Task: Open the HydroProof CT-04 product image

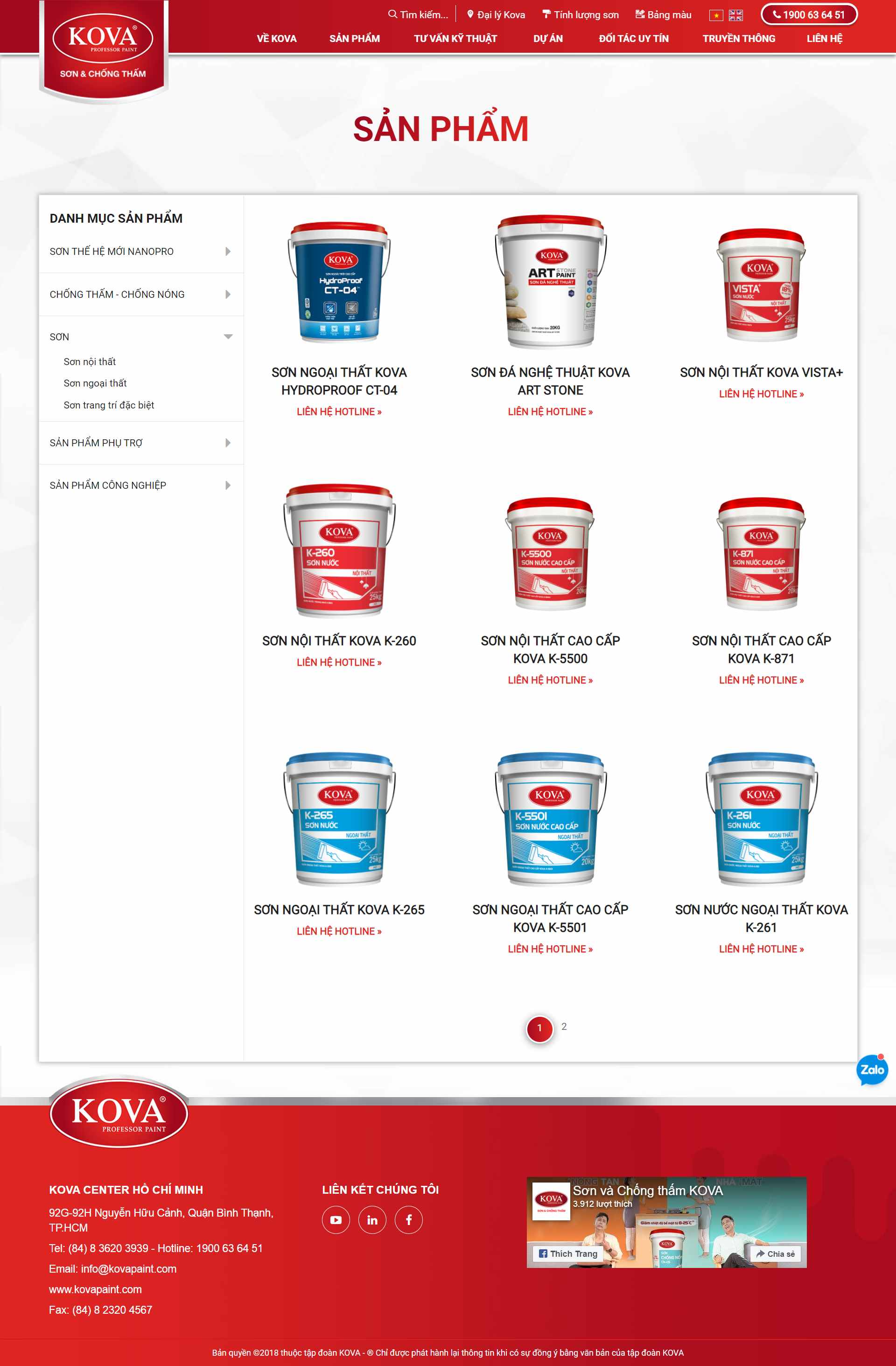Action: coord(339,282)
